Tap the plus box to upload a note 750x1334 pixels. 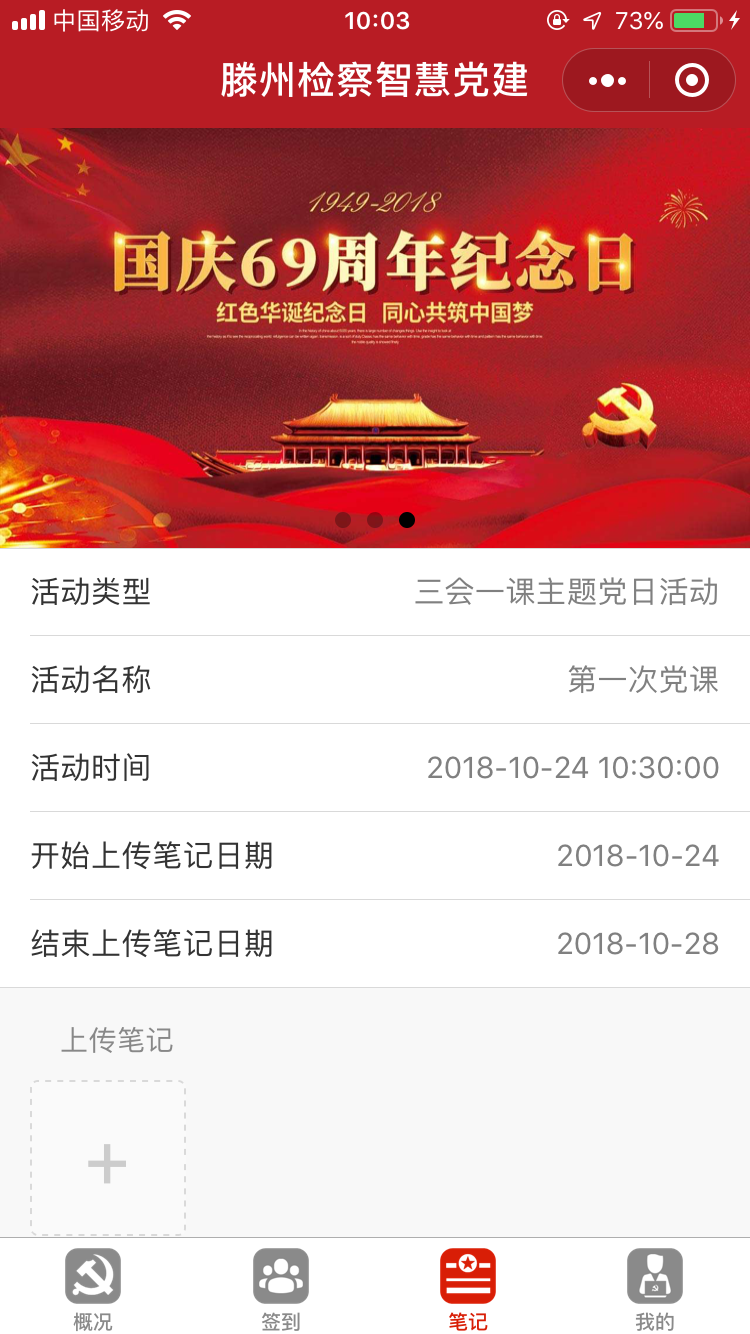pyautogui.click(x=108, y=1158)
